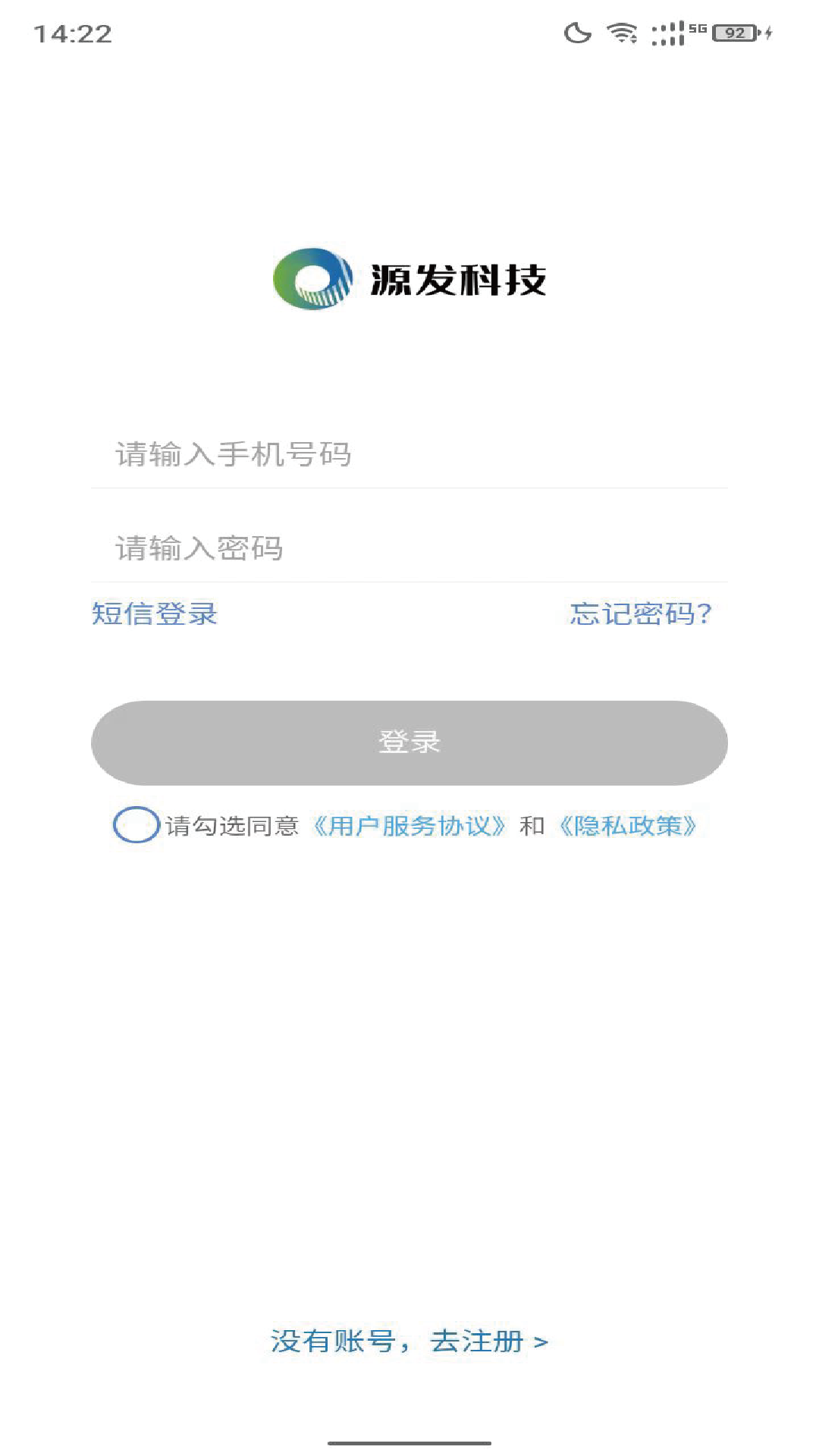
Task: Tap the gray 登录 button area
Action: point(409,743)
